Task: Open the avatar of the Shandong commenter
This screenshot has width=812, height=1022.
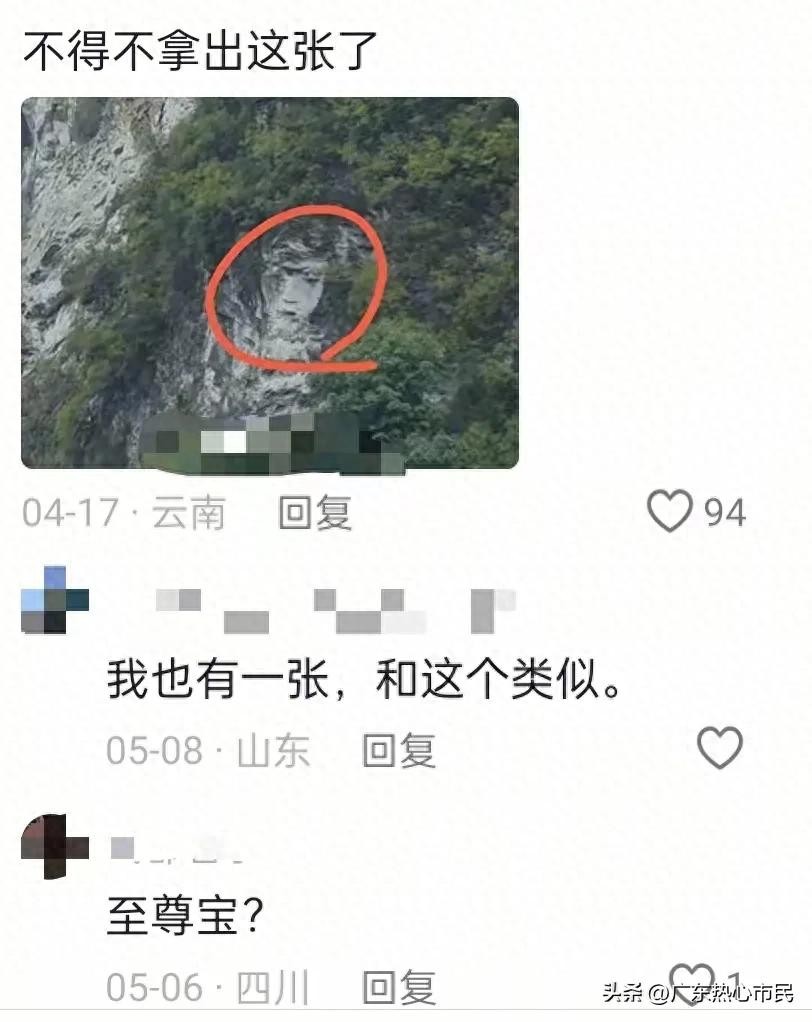Action: 55,599
